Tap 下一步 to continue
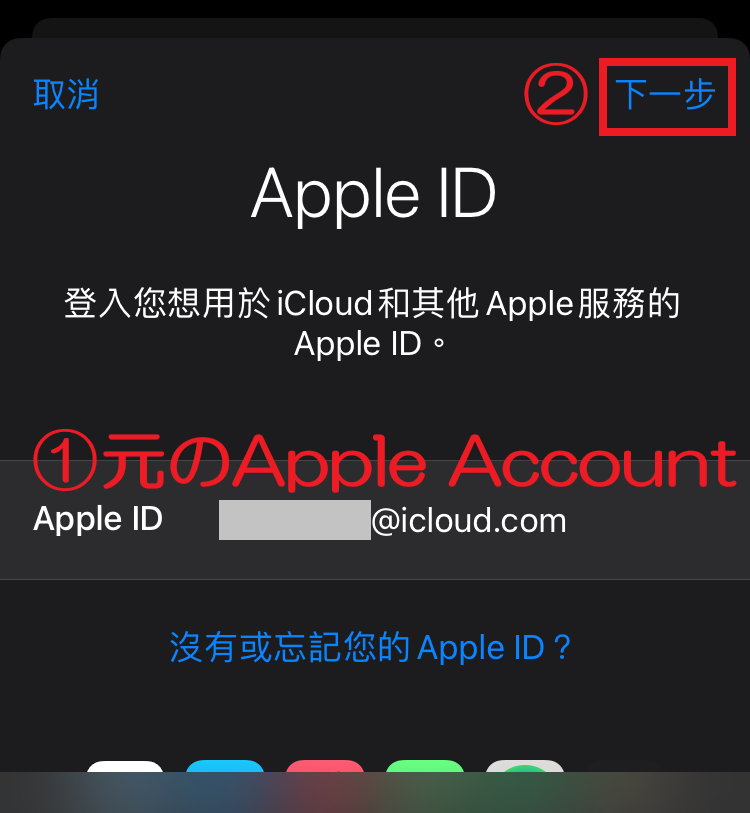This screenshot has height=813, width=750. coord(665,95)
